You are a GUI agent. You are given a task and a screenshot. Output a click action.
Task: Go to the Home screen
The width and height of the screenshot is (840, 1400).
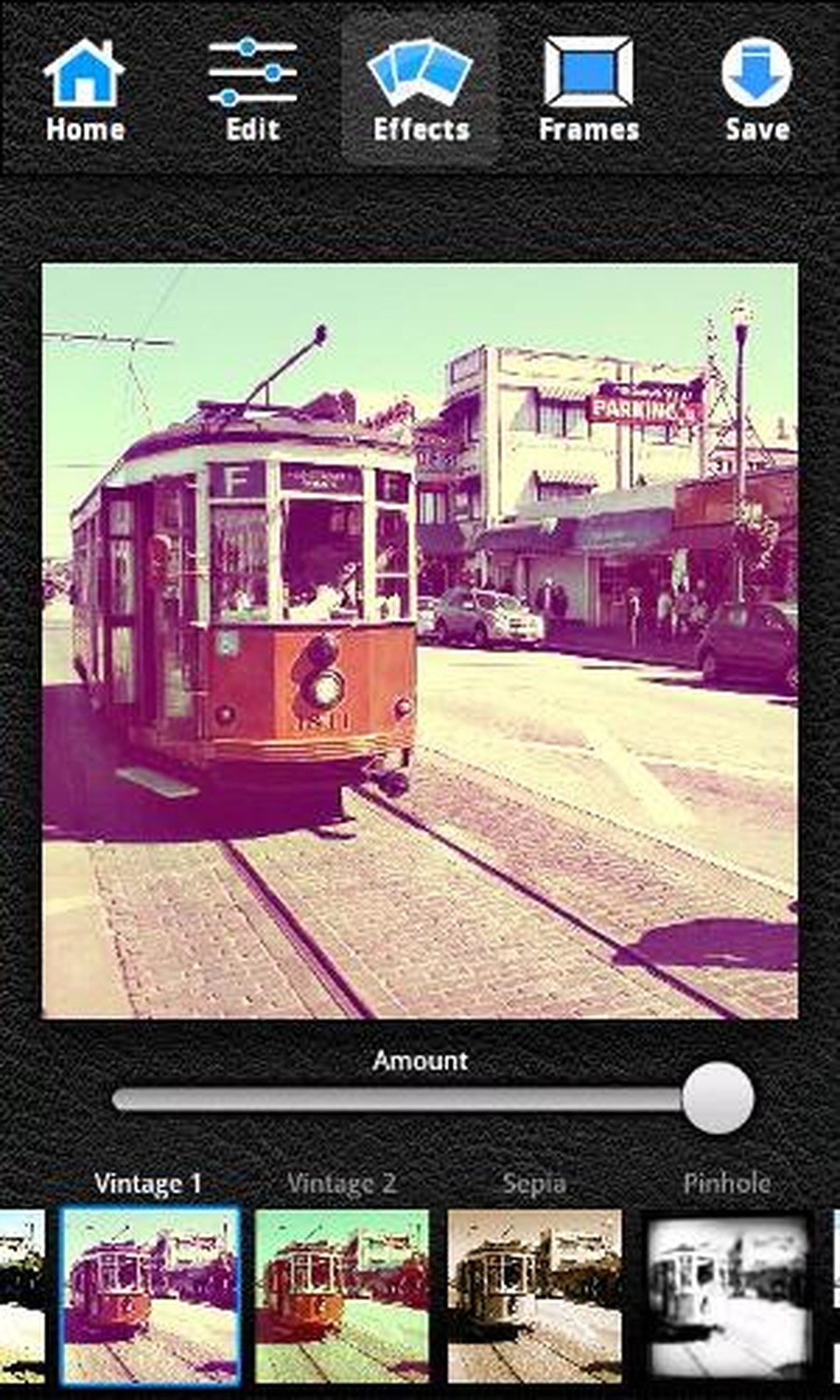click(x=84, y=90)
